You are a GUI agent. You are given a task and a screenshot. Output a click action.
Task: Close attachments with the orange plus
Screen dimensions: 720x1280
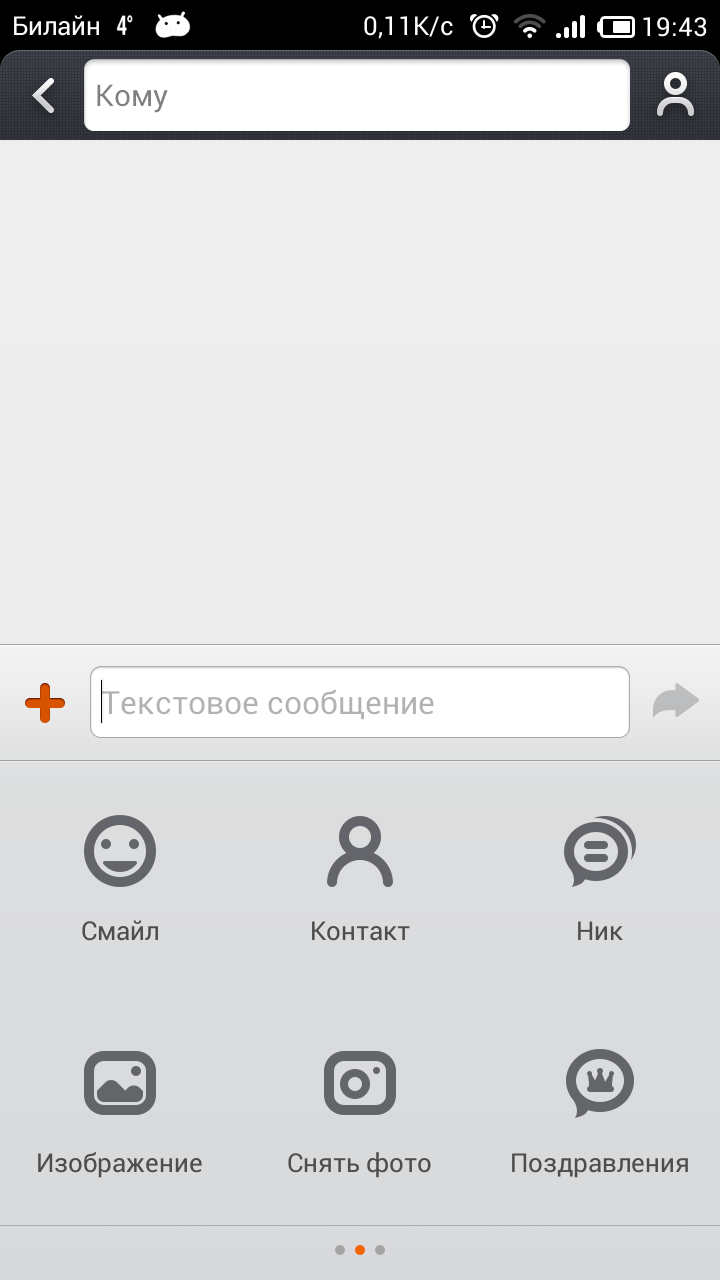tap(45, 703)
